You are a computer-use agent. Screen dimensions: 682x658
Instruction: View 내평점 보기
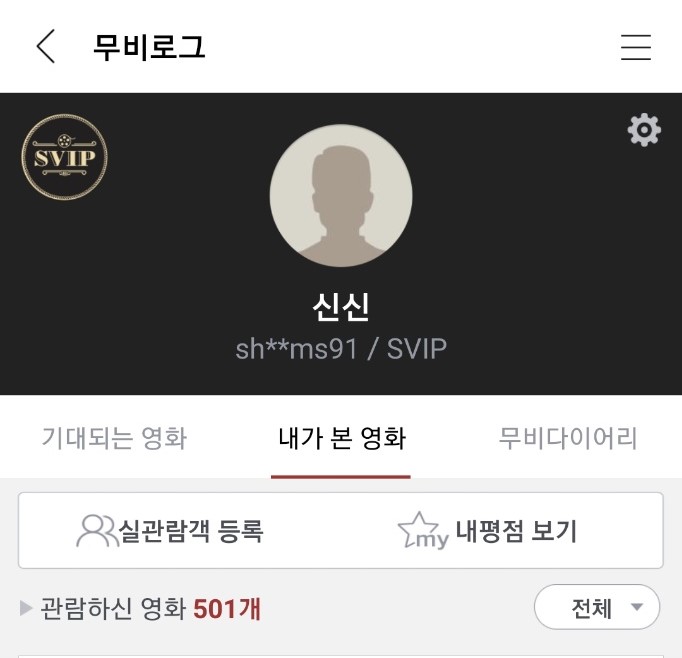pos(487,531)
